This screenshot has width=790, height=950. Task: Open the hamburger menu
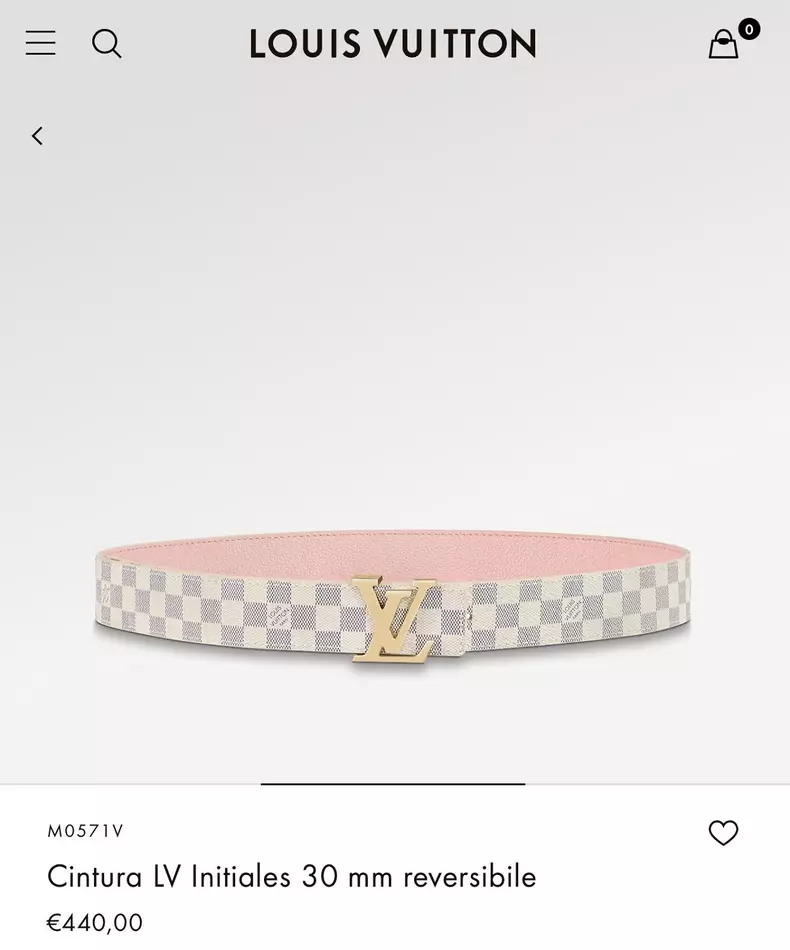coord(41,43)
